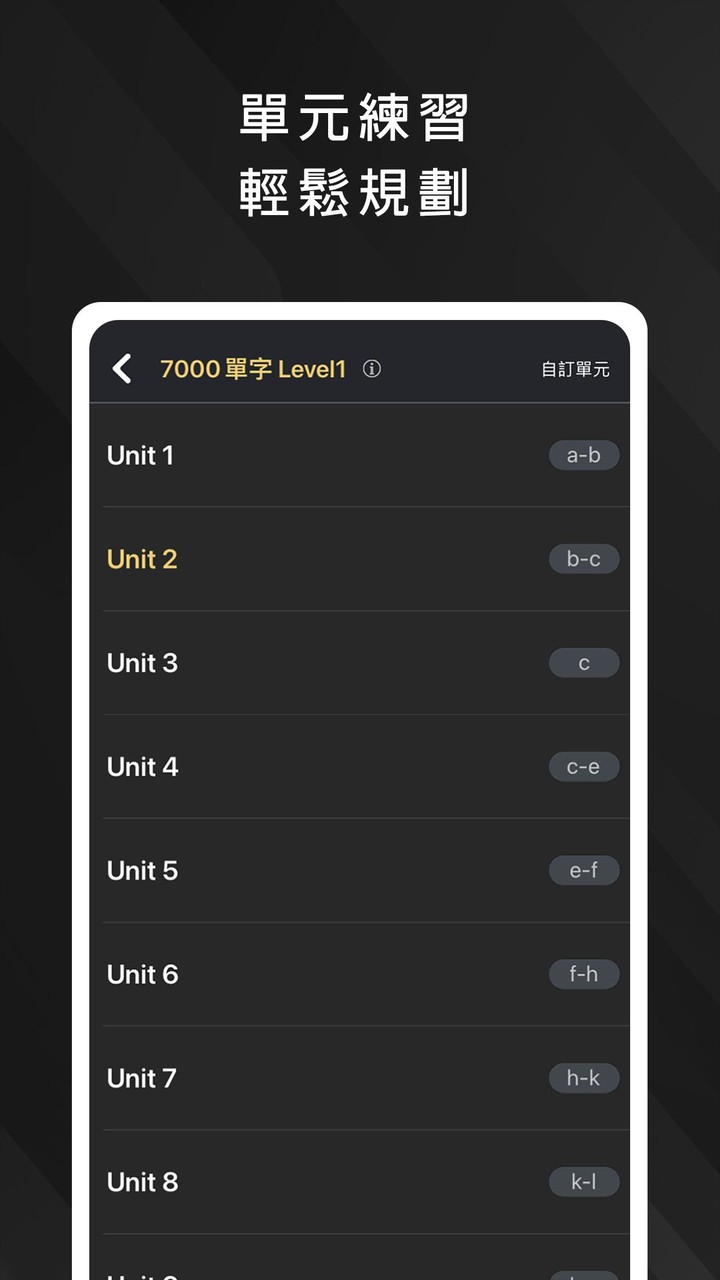
Task: Tap the c-e badge beside Unit 4
Action: (x=584, y=767)
